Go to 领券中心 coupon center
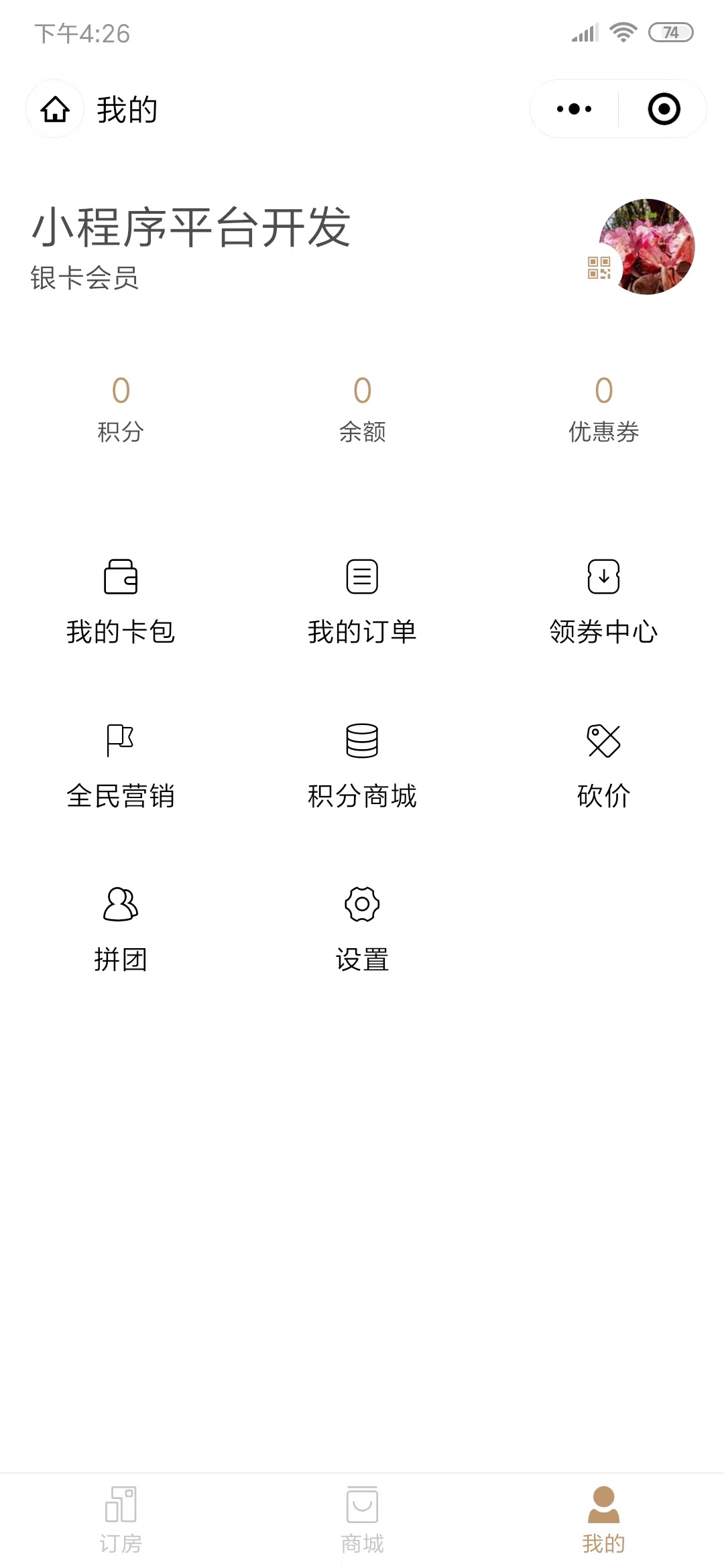This screenshot has width=724, height=1568. coord(603,602)
